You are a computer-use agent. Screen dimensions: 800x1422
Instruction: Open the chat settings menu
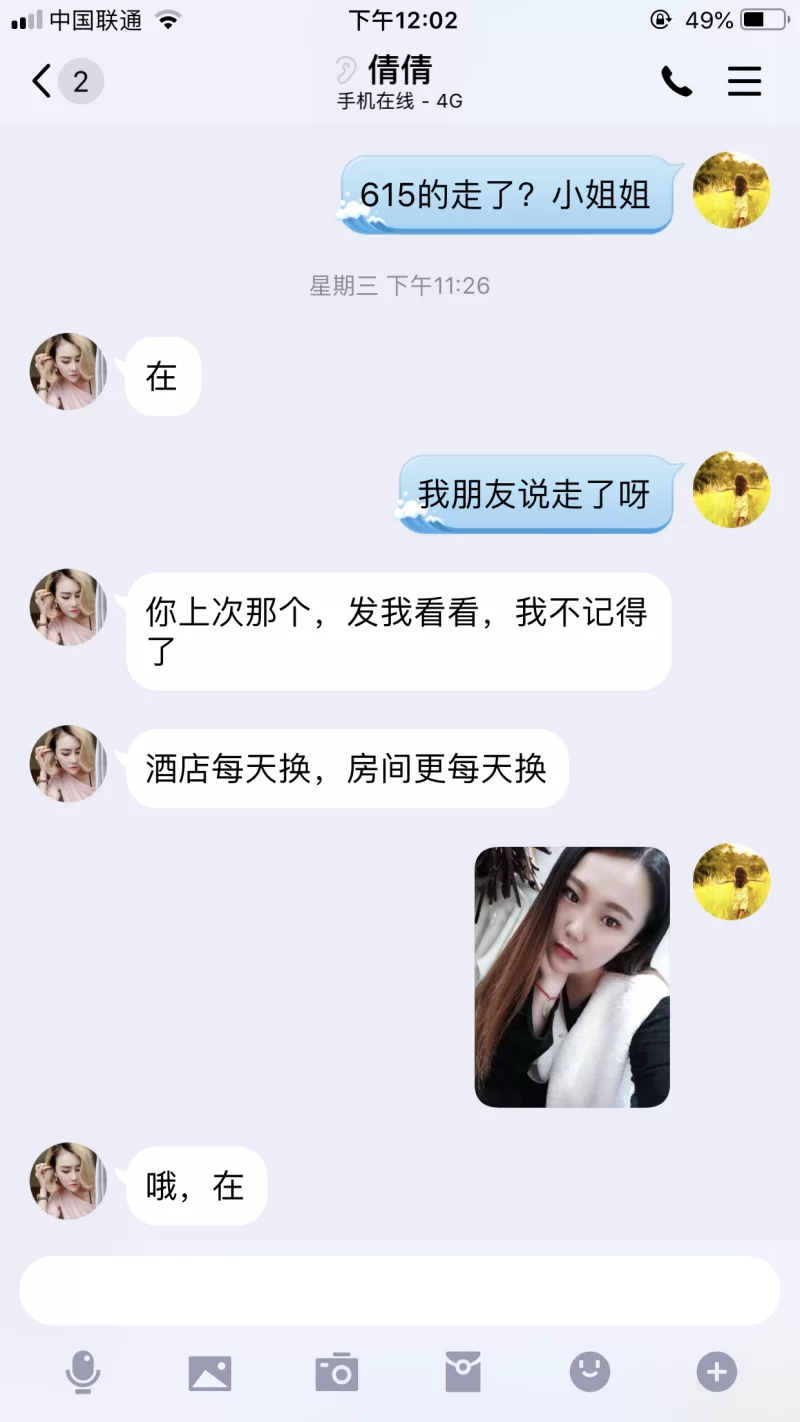[744, 81]
